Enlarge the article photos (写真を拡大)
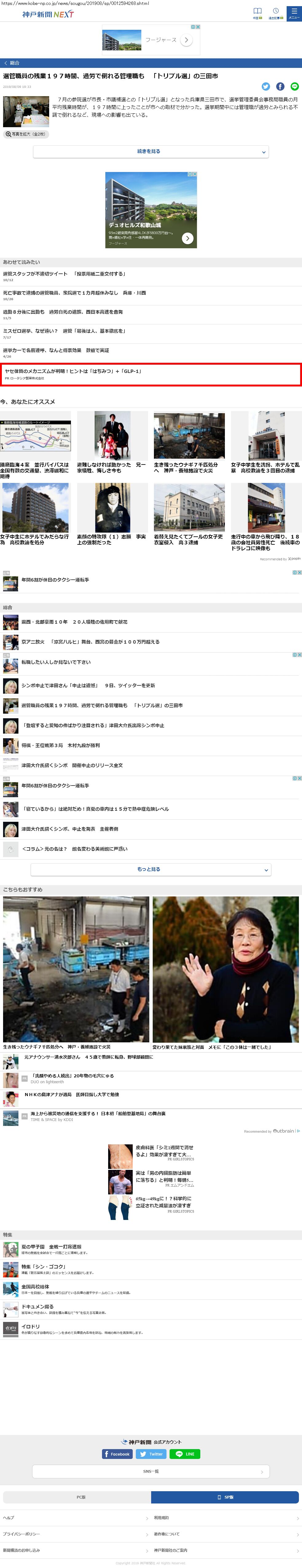Screen dimensions: 302x1568 pyautogui.click(x=25, y=134)
